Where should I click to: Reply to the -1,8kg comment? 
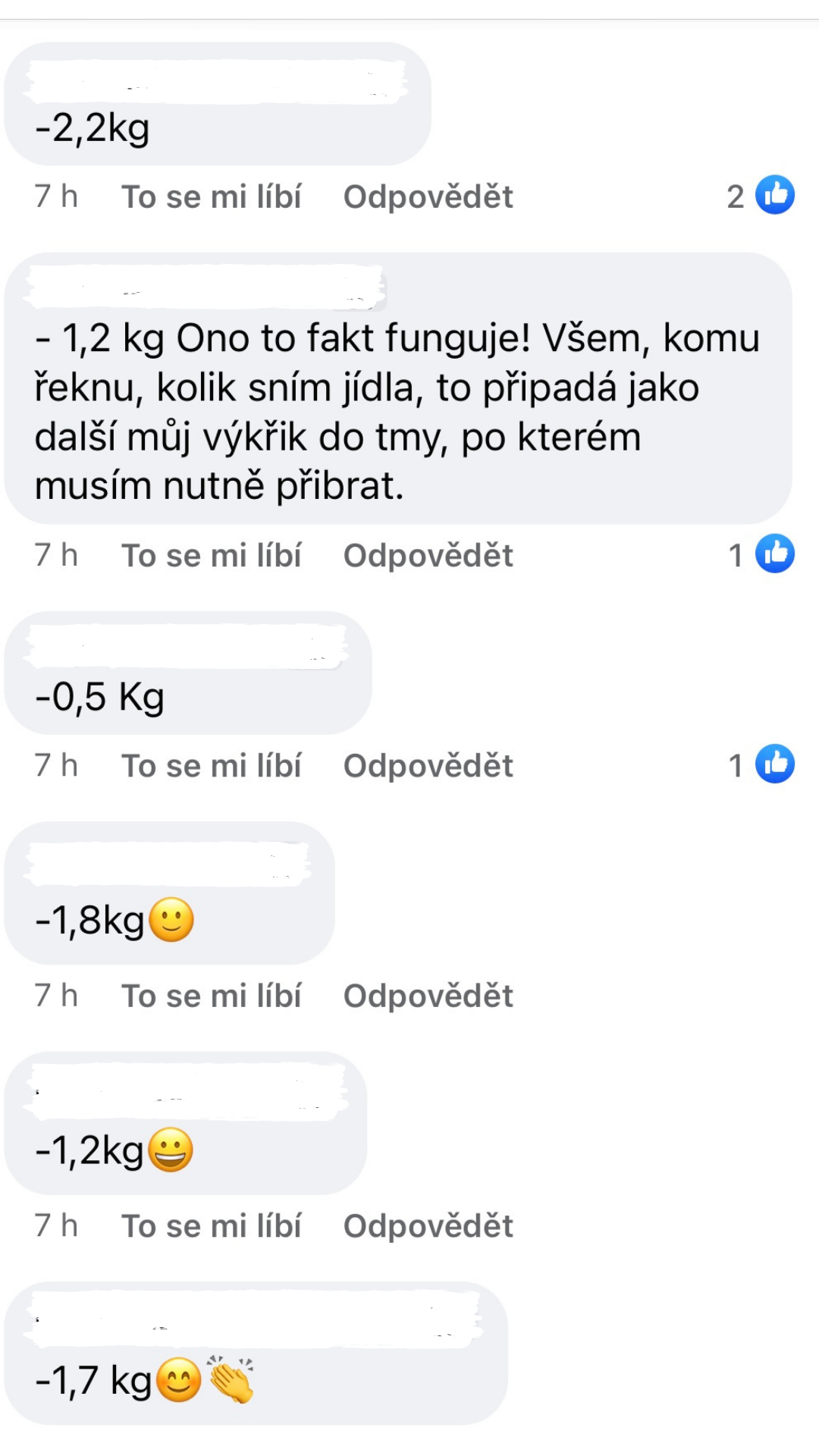[x=428, y=996]
